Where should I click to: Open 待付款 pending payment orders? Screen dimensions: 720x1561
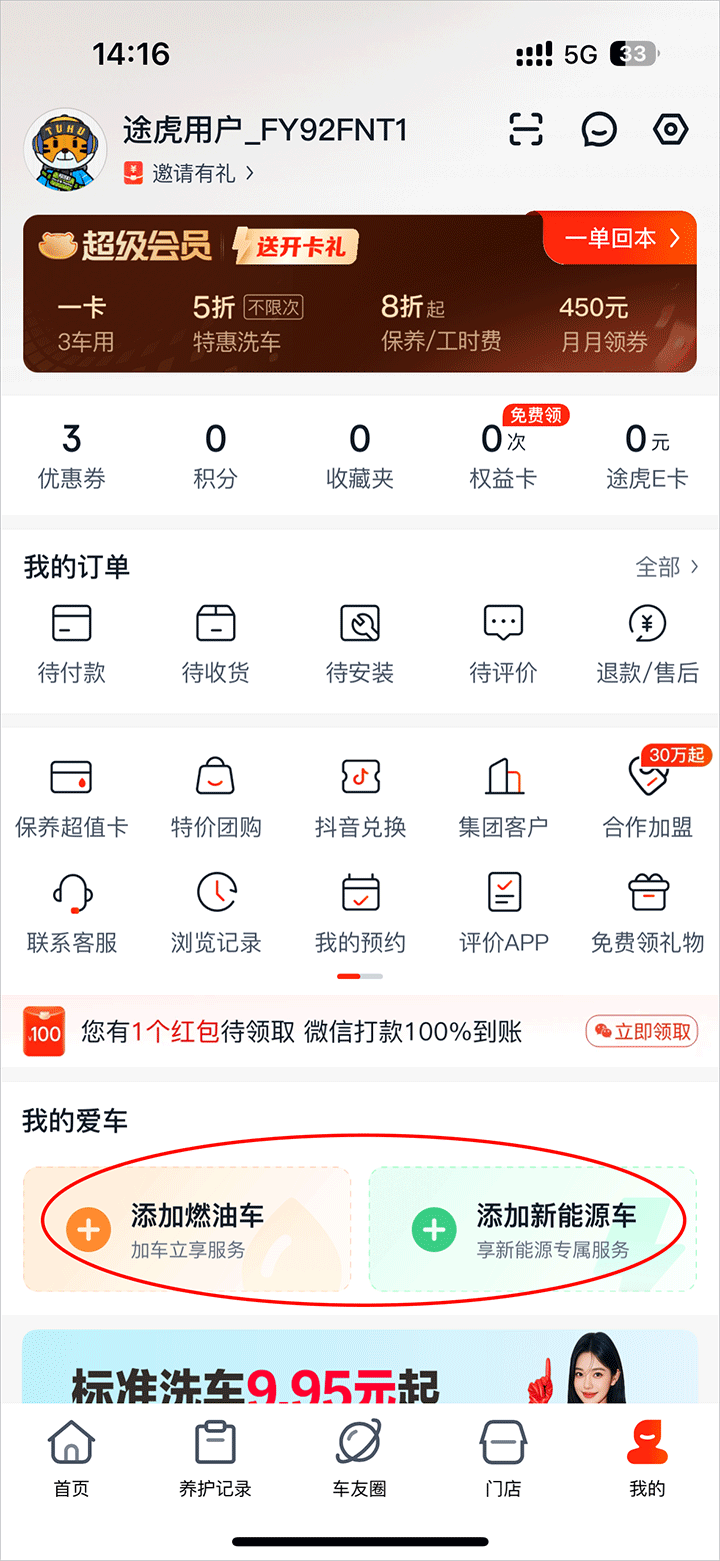tap(71, 643)
